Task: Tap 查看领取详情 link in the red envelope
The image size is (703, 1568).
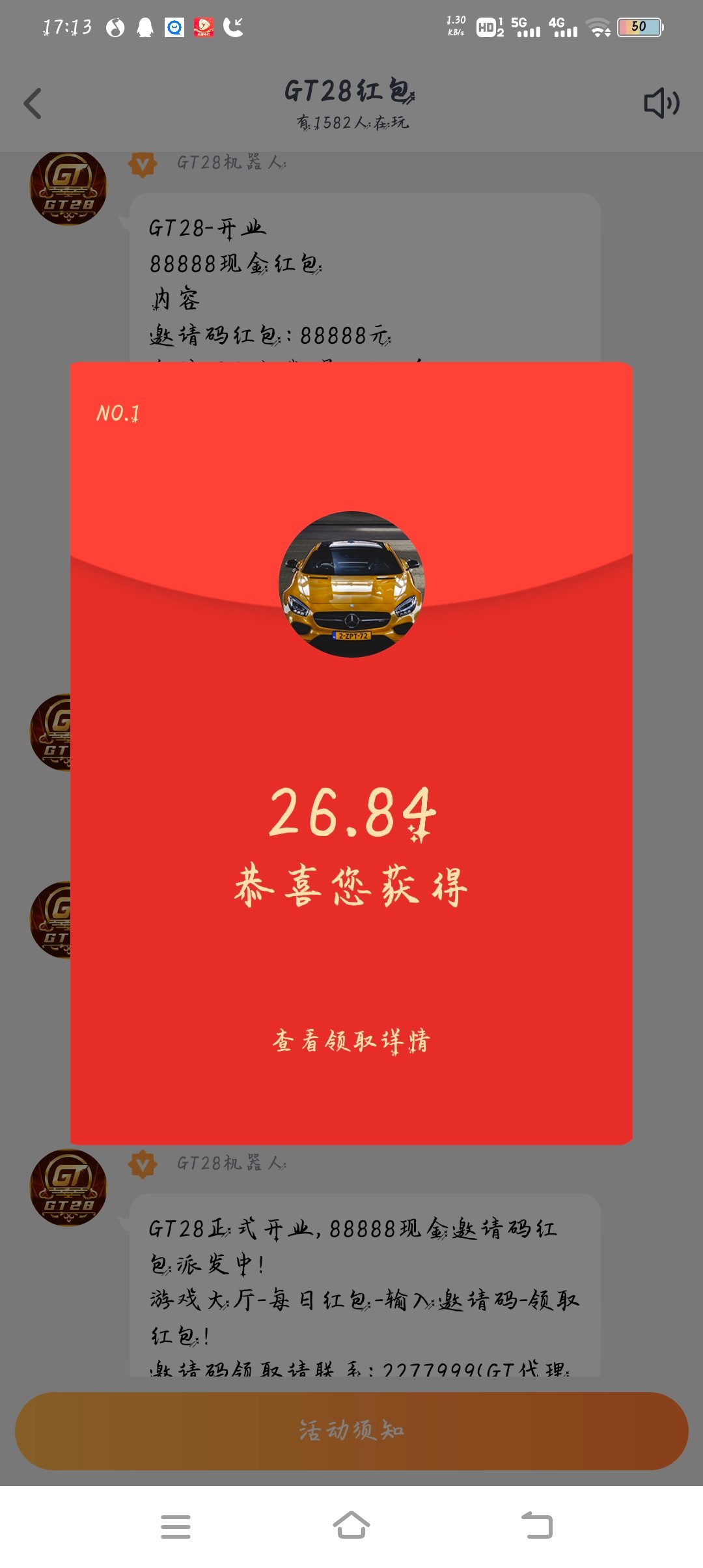Action: [x=351, y=1041]
